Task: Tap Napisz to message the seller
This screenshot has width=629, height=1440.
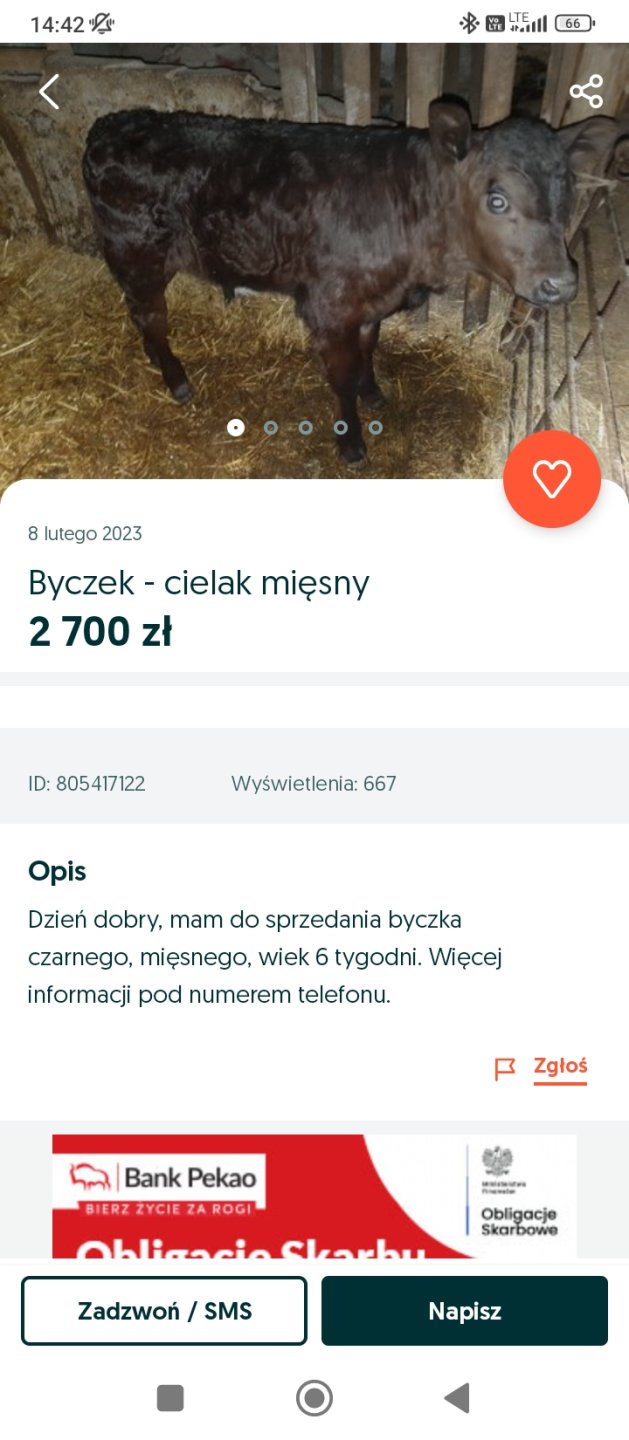Action: (464, 1311)
